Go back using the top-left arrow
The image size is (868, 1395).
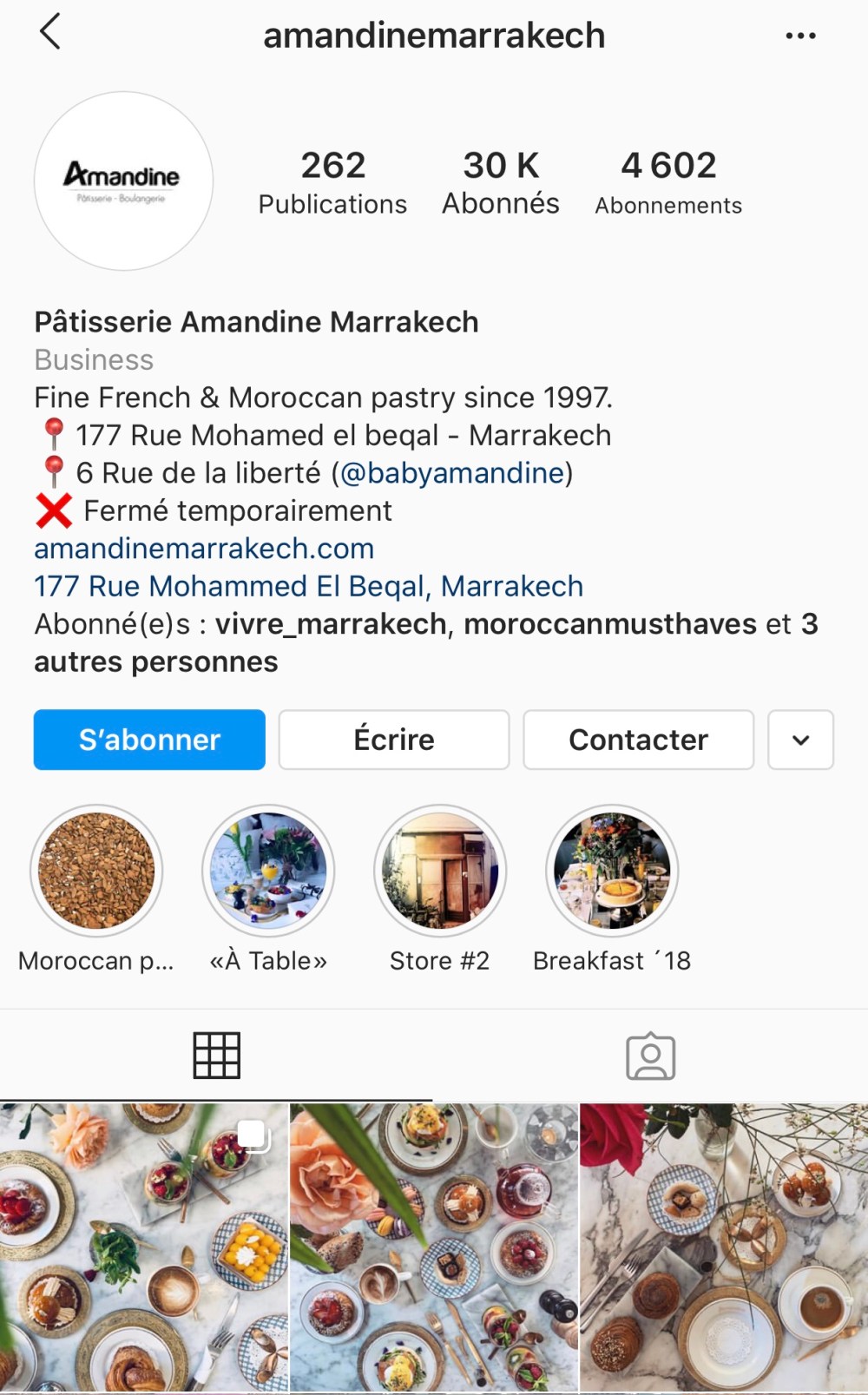click(x=50, y=32)
